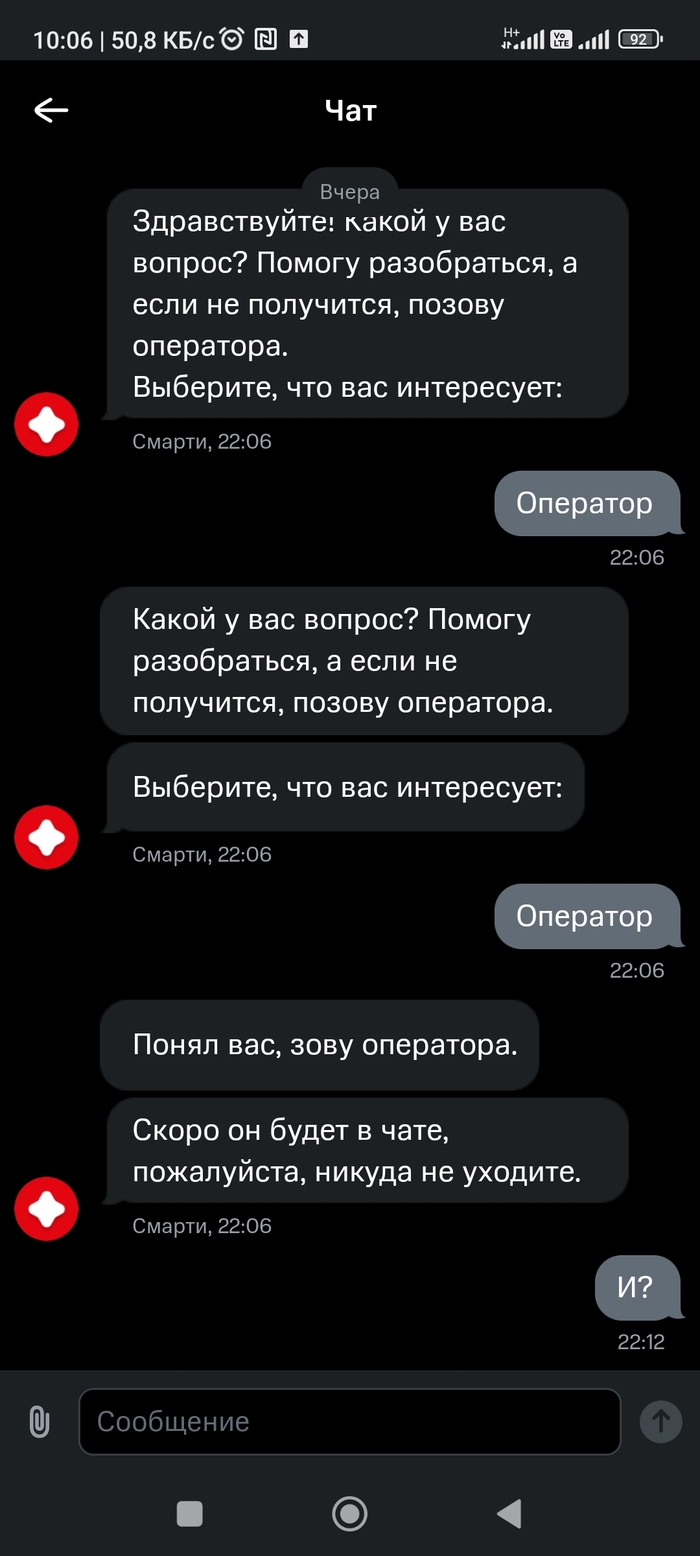Send the message with the arrow button
The image size is (700, 1556).
660,1421
